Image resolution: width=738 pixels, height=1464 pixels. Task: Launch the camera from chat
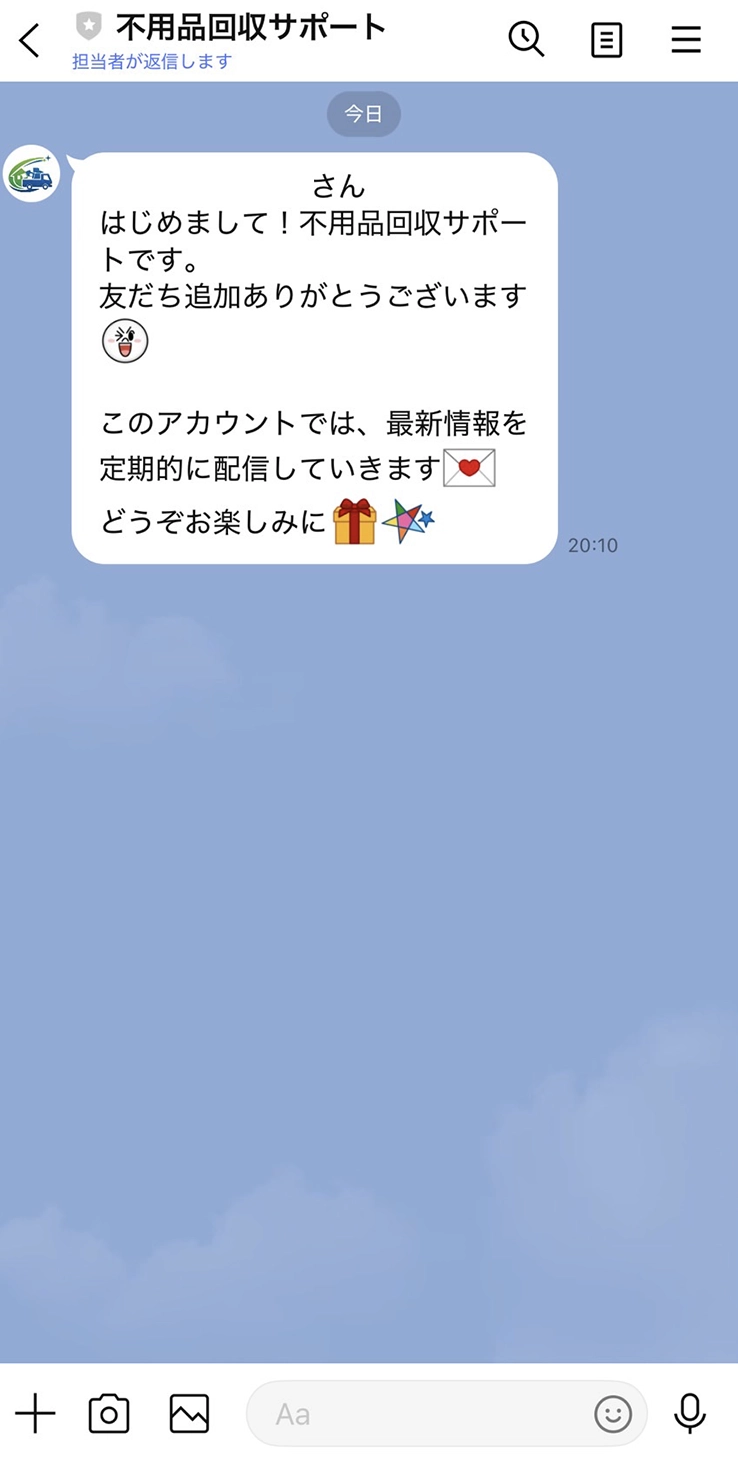click(109, 1414)
